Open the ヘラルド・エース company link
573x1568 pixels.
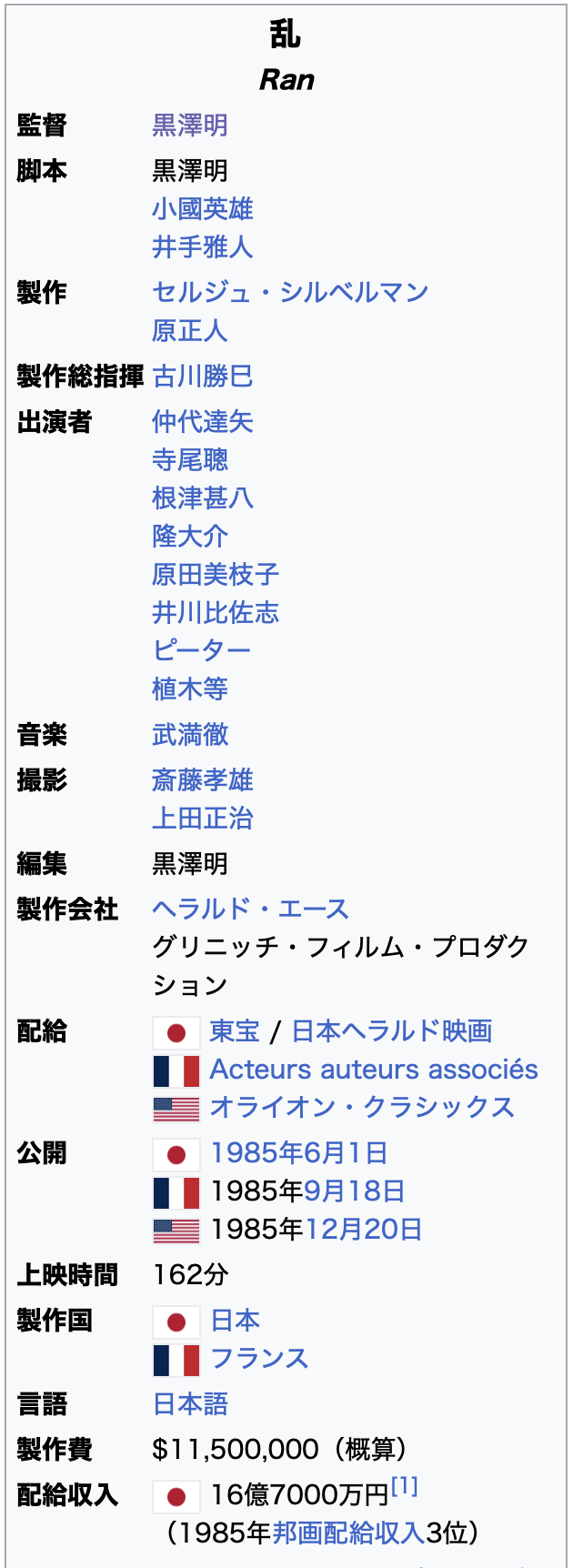[x=250, y=910]
